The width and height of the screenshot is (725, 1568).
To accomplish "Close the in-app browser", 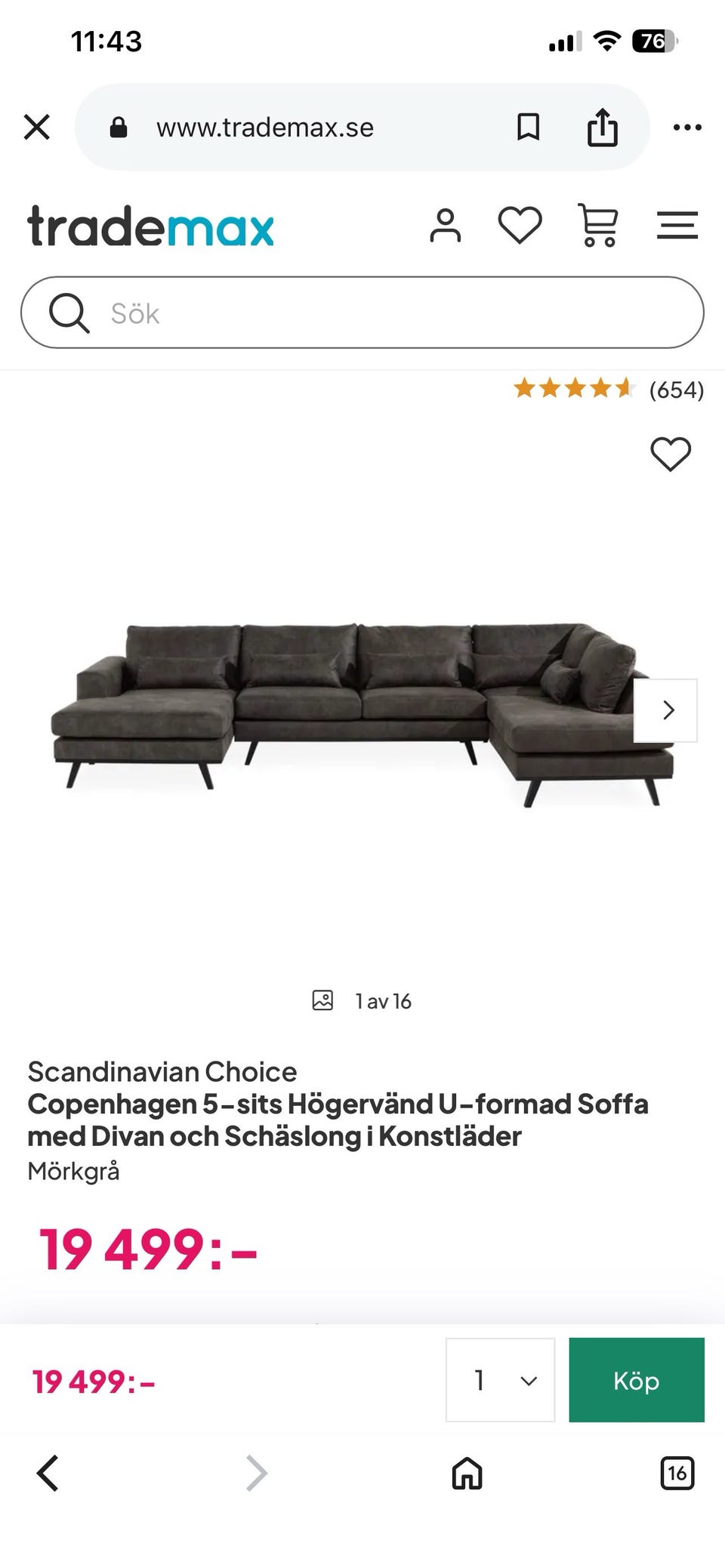I will pyautogui.click(x=36, y=127).
